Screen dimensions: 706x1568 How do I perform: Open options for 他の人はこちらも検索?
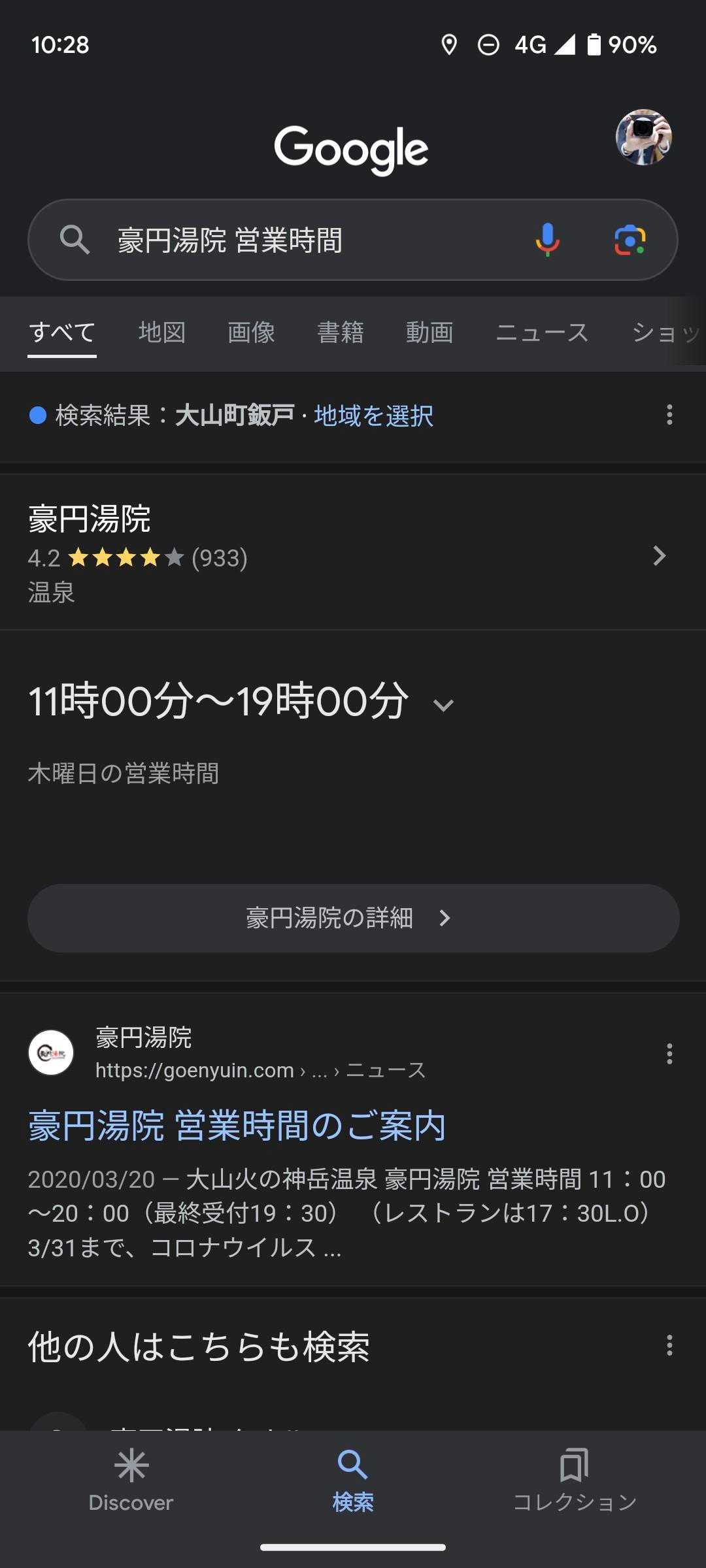[669, 1345]
